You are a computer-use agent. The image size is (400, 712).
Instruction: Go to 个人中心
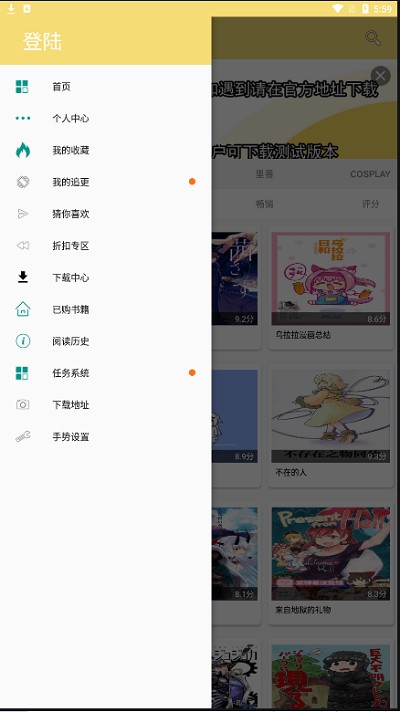(105, 118)
